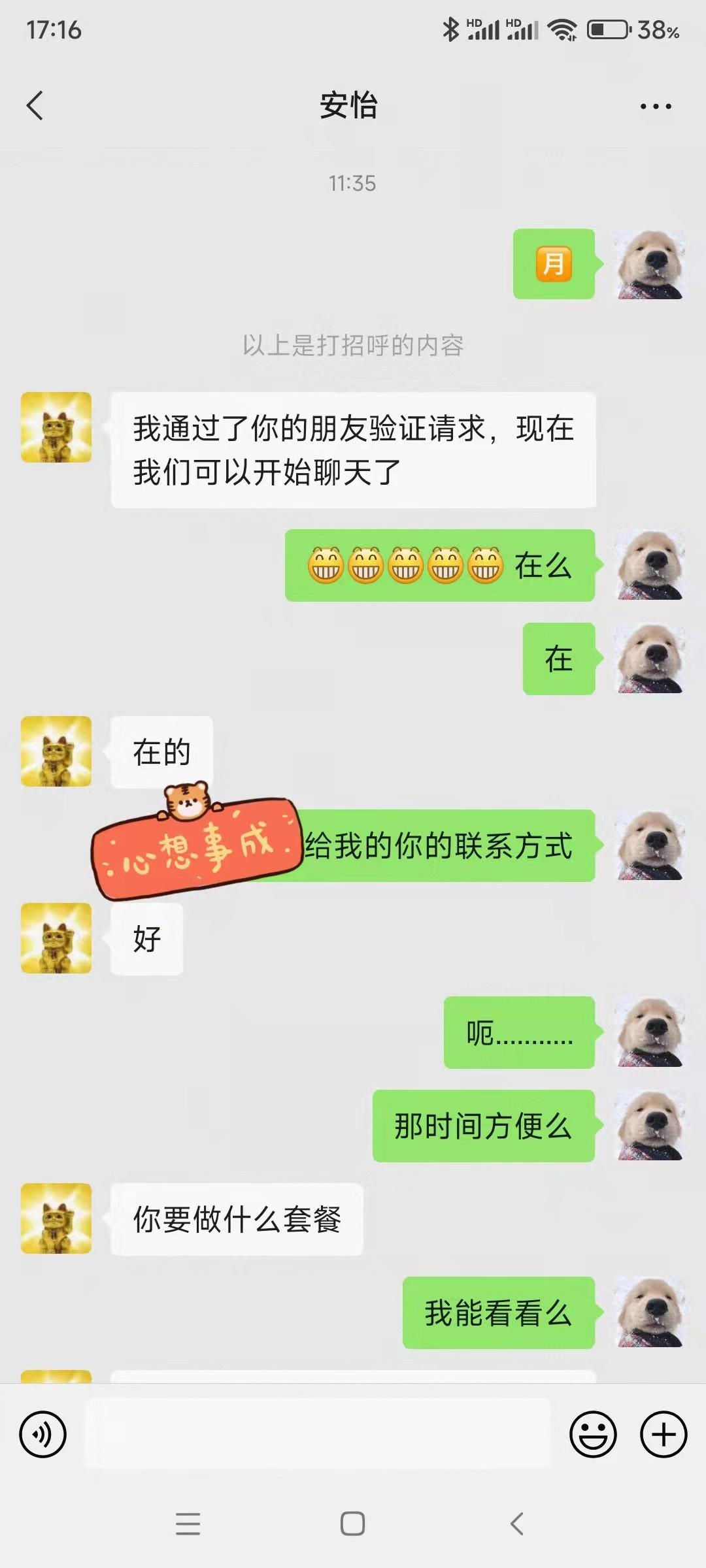Open the plus attachment menu
Viewport: 706px width, 1568px height.
(663, 1435)
